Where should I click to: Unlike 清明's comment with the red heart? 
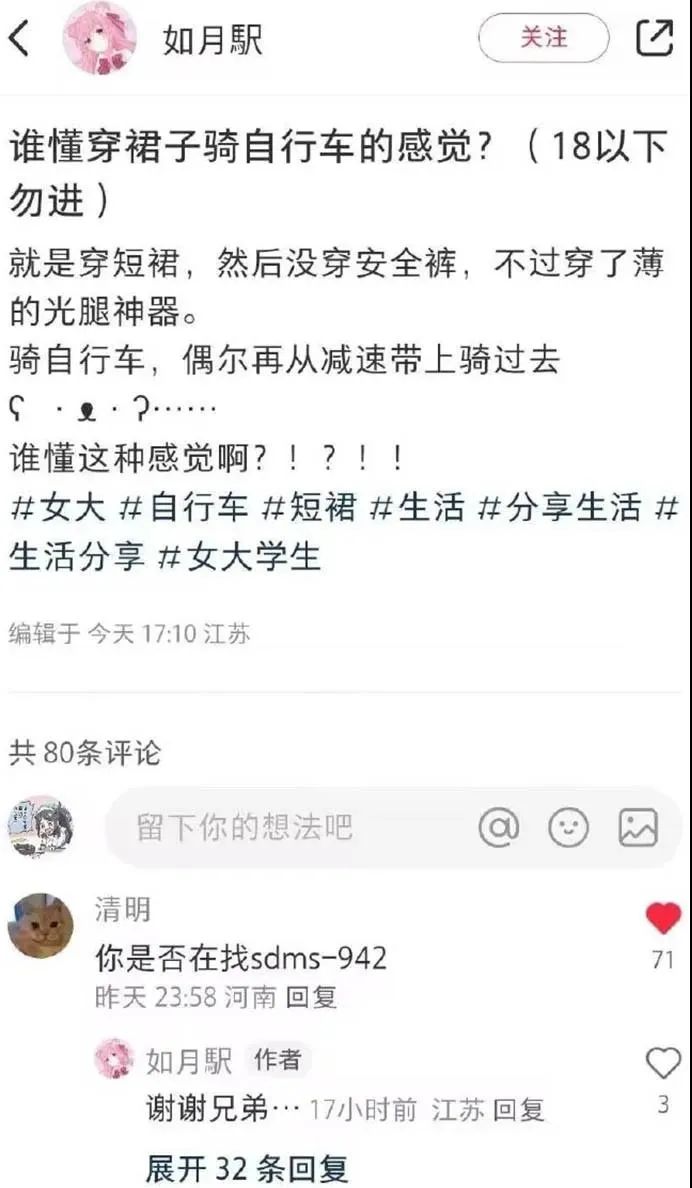click(662, 918)
